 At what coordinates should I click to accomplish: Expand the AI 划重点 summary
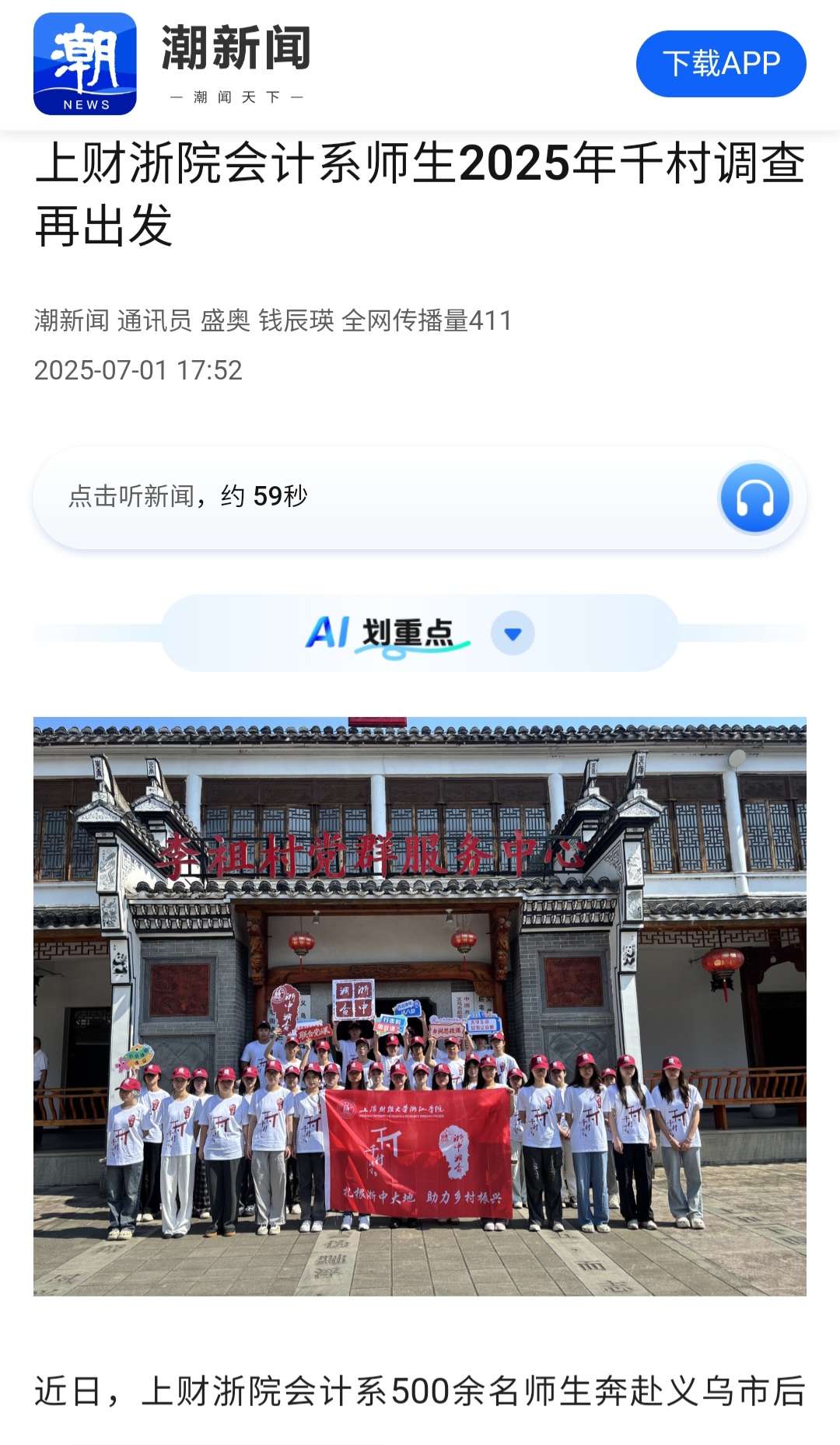click(x=513, y=634)
